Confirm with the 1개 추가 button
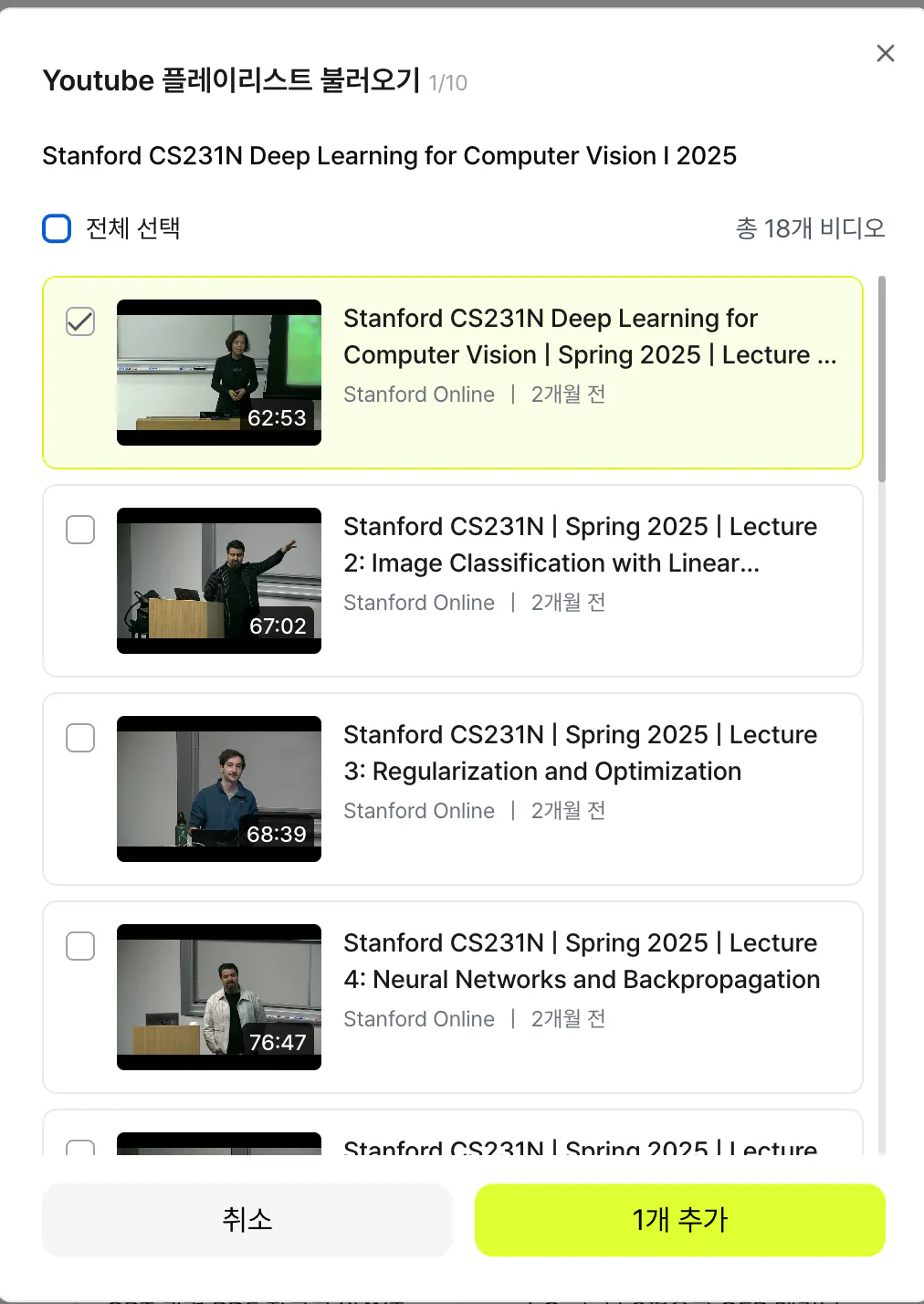Screen dimensions: 924x1304 (679, 1220)
